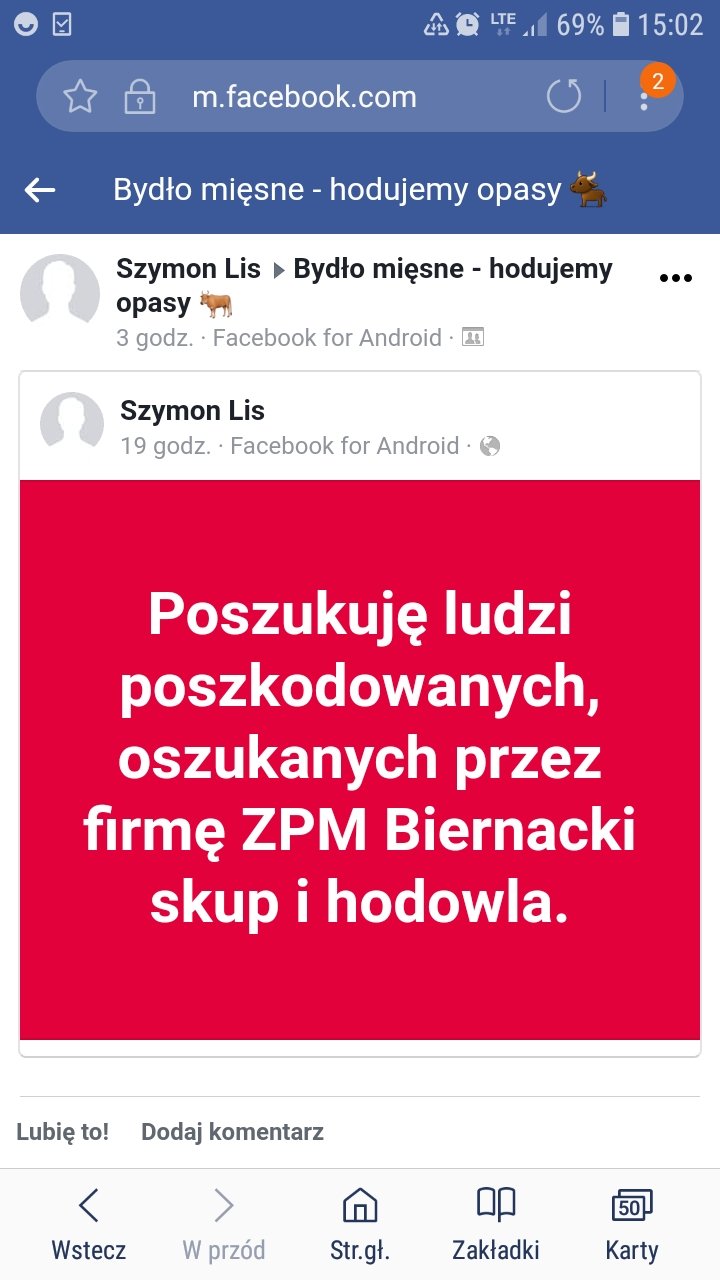This screenshot has width=720, height=1280.
Task: Go back using the header arrow
Action: click(x=40, y=189)
